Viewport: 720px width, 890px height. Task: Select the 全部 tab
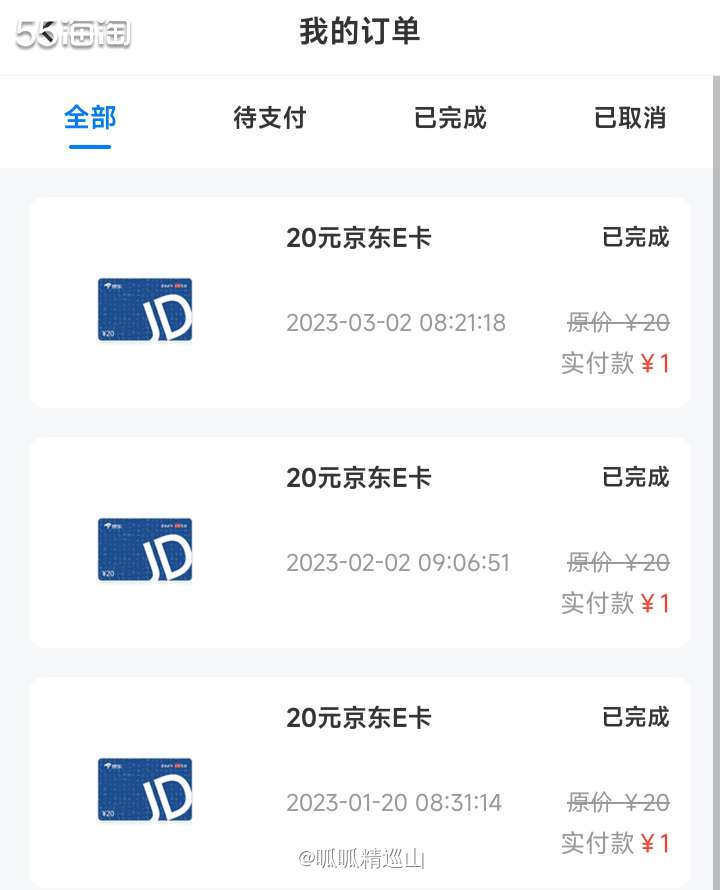(90, 118)
